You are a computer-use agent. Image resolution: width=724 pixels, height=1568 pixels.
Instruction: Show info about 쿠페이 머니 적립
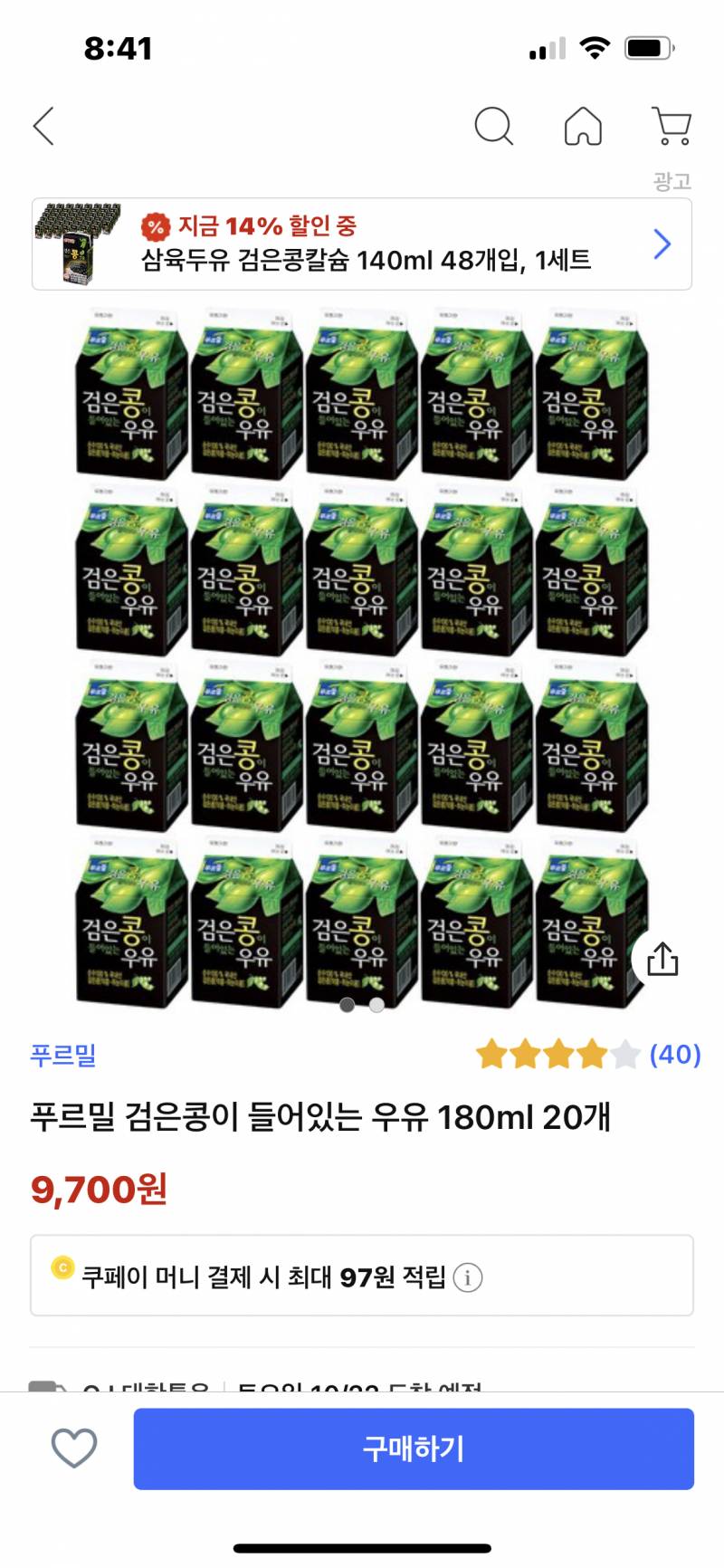[x=468, y=1278]
